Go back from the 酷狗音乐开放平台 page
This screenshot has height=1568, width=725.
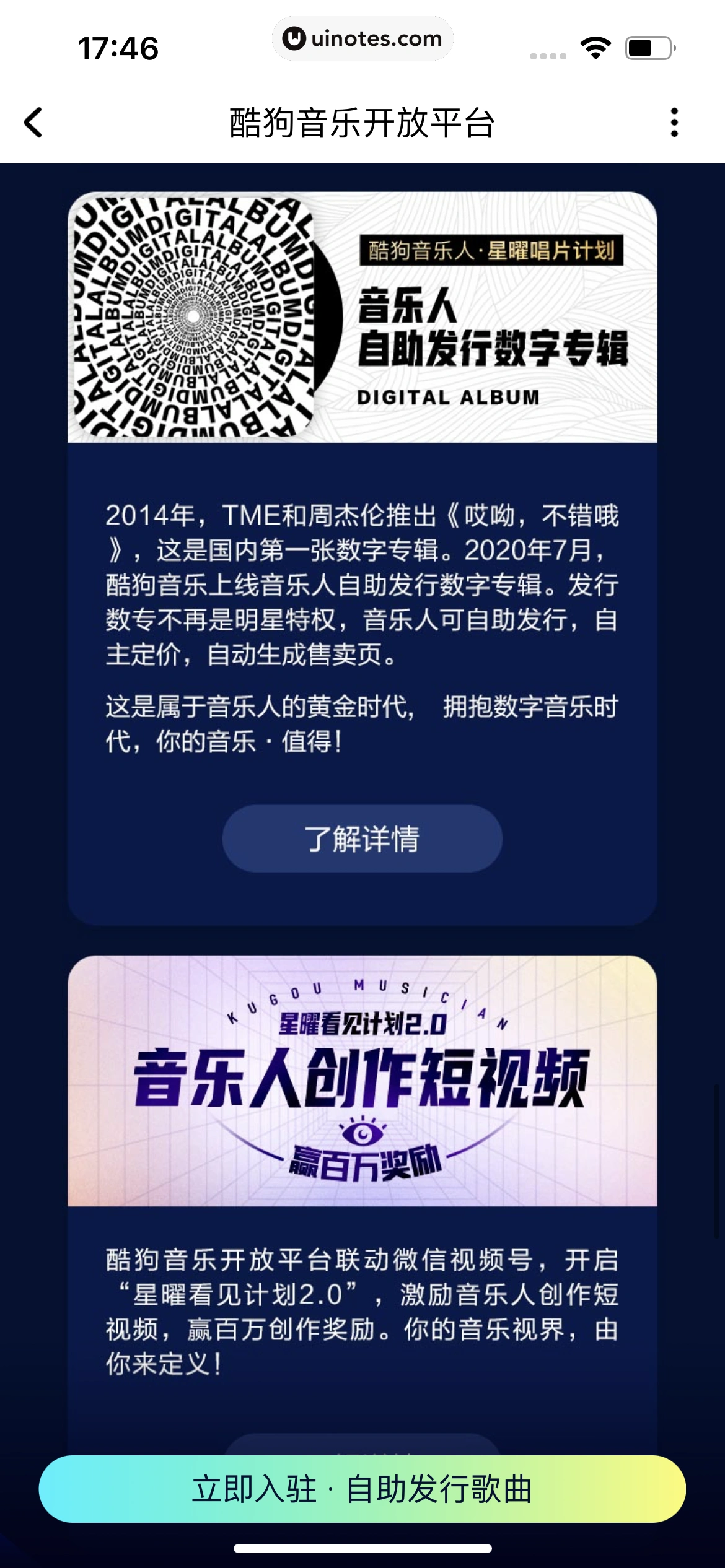pyautogui.click(x=33, y=122)
